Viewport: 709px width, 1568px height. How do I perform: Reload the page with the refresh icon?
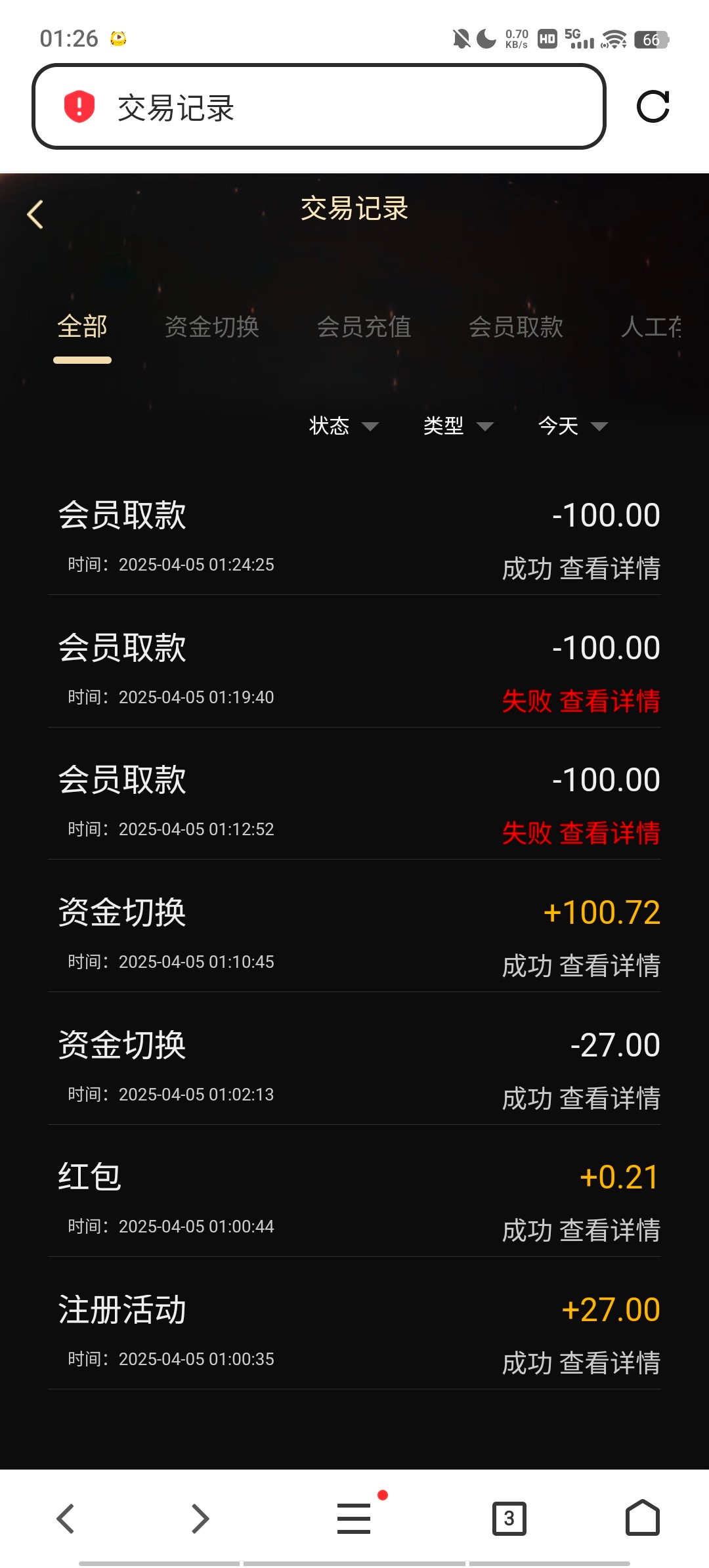(653, 106)
